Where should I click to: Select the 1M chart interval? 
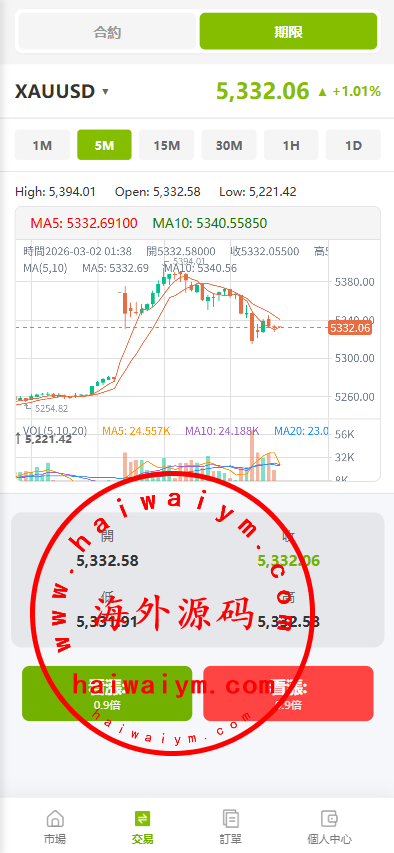pyautogui.click(x=42, y=145)
